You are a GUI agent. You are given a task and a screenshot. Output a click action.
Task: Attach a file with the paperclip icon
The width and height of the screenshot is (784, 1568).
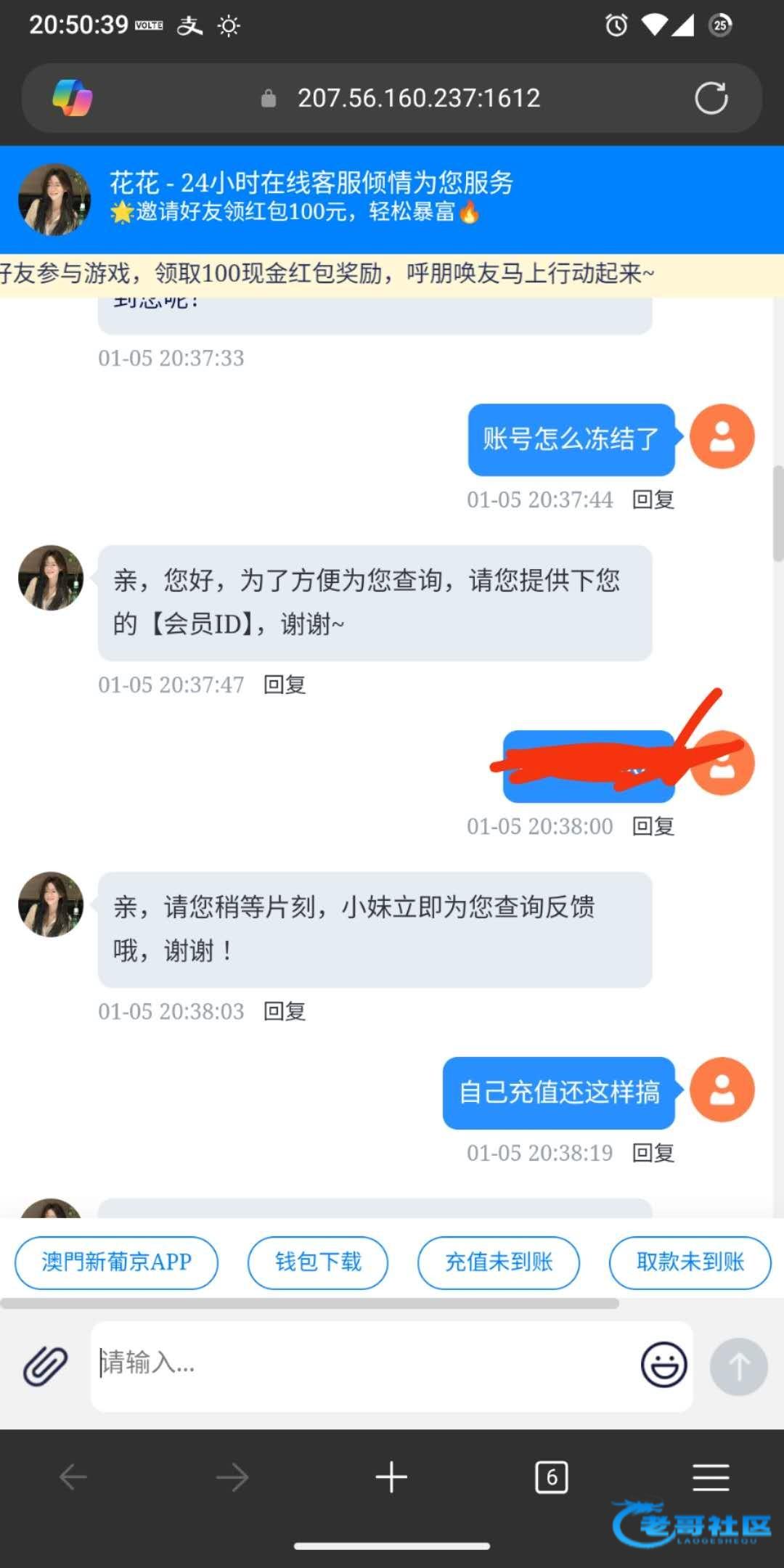point(45,1366)
